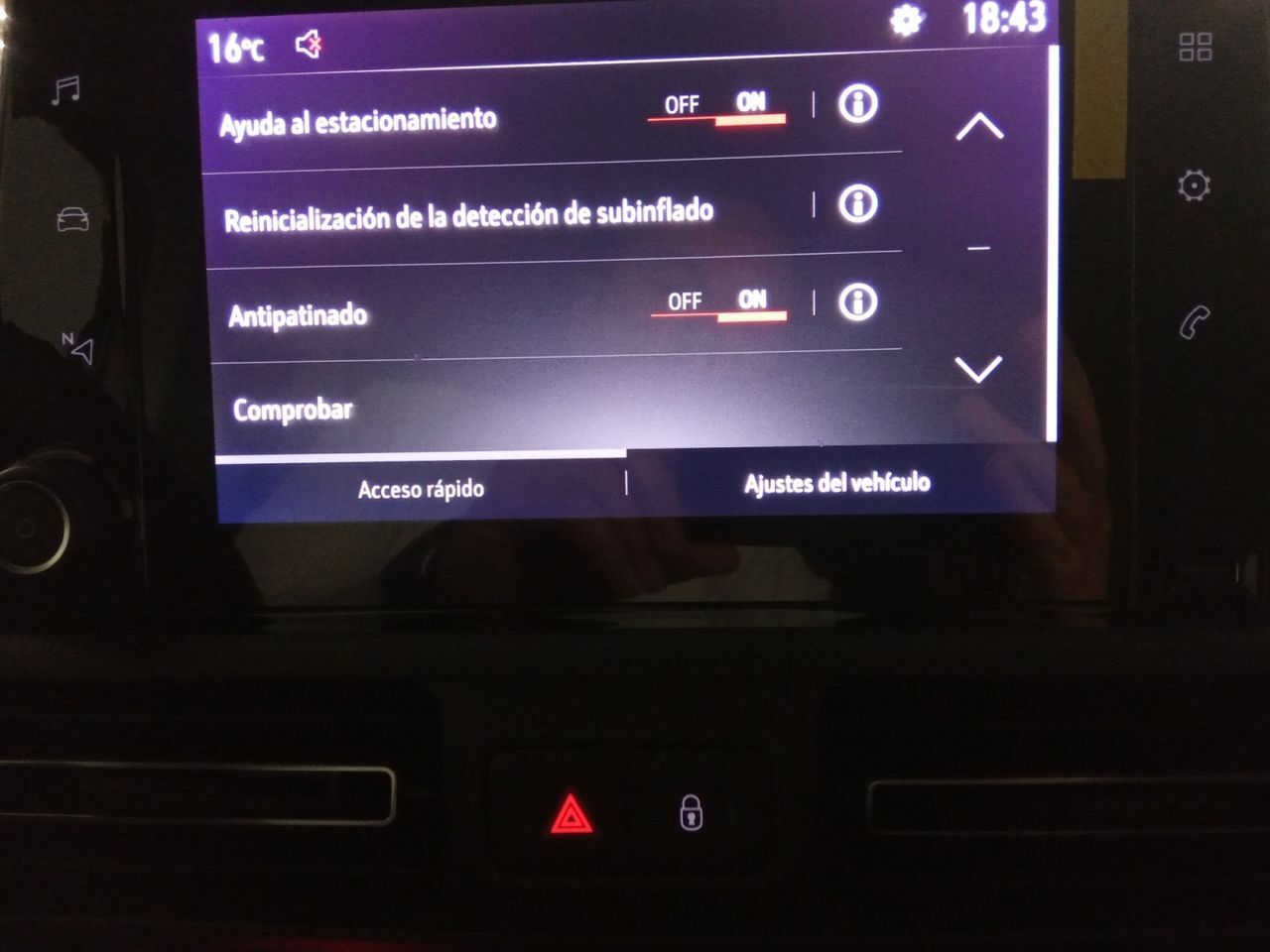Image resolution: width=1270 pixels, height=952 pixels.
Task: Tap the up arrow to scroll list
Action: (x=979, y=127)
